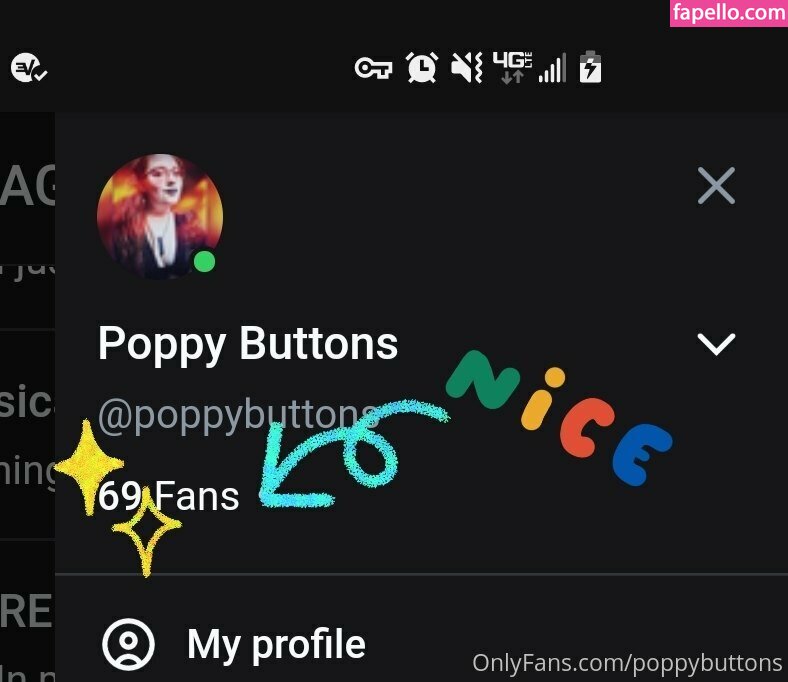The height and width of the screenshot is (682, 788).
Task: Tap the Poppy Buttons profile avatar
Action: 160,216
